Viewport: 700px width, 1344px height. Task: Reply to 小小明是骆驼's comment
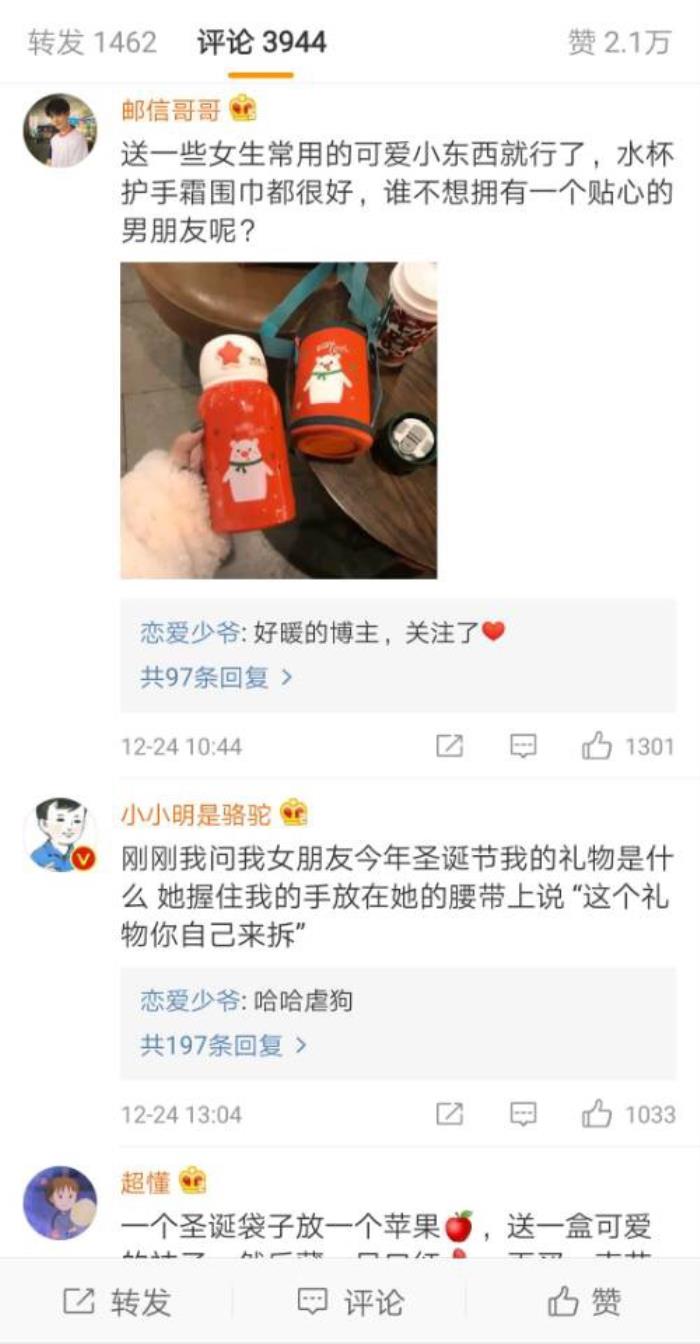tap(523, 1114)
